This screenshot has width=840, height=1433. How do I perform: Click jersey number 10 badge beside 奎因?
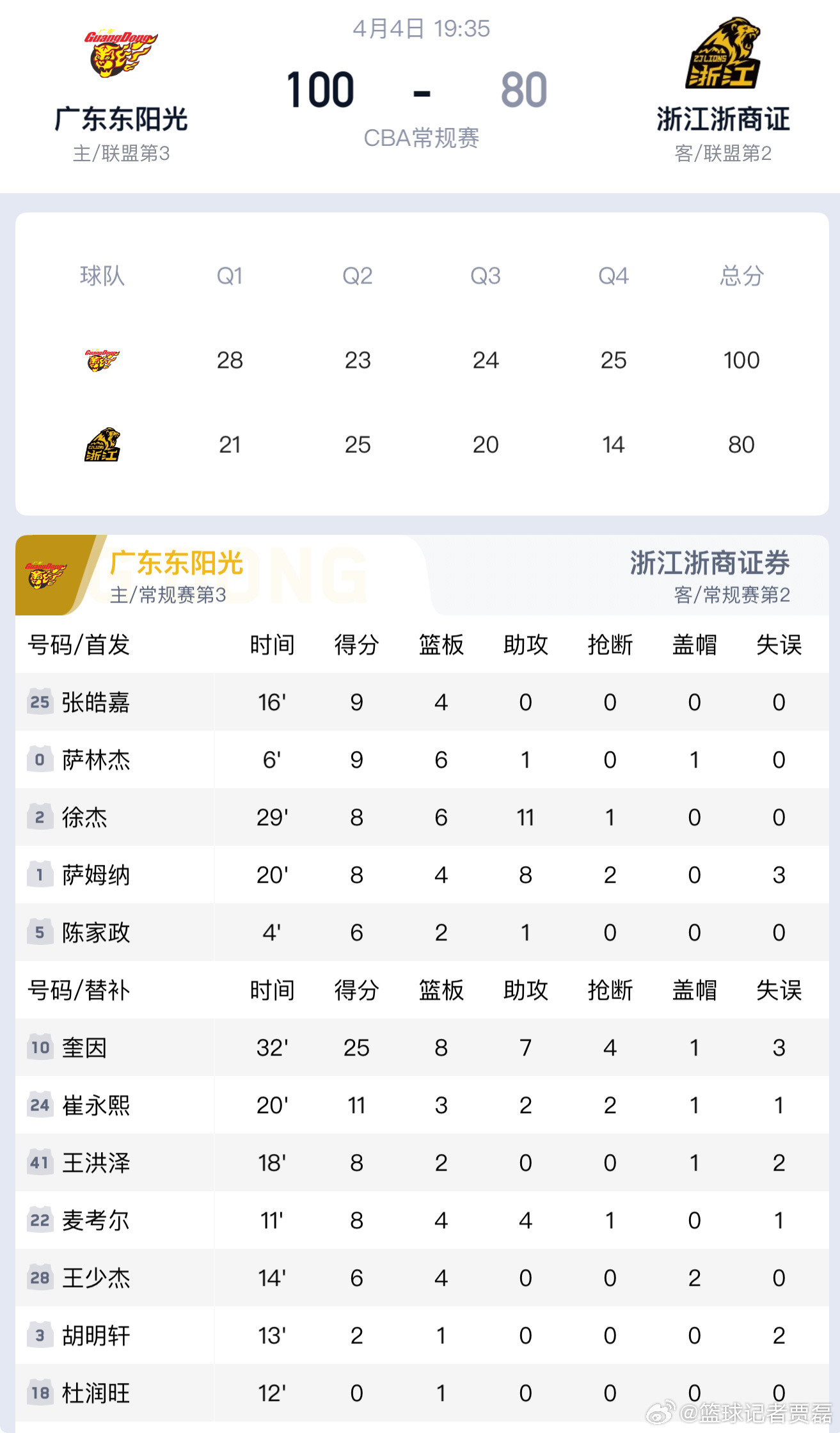[x=40, y=1048]
